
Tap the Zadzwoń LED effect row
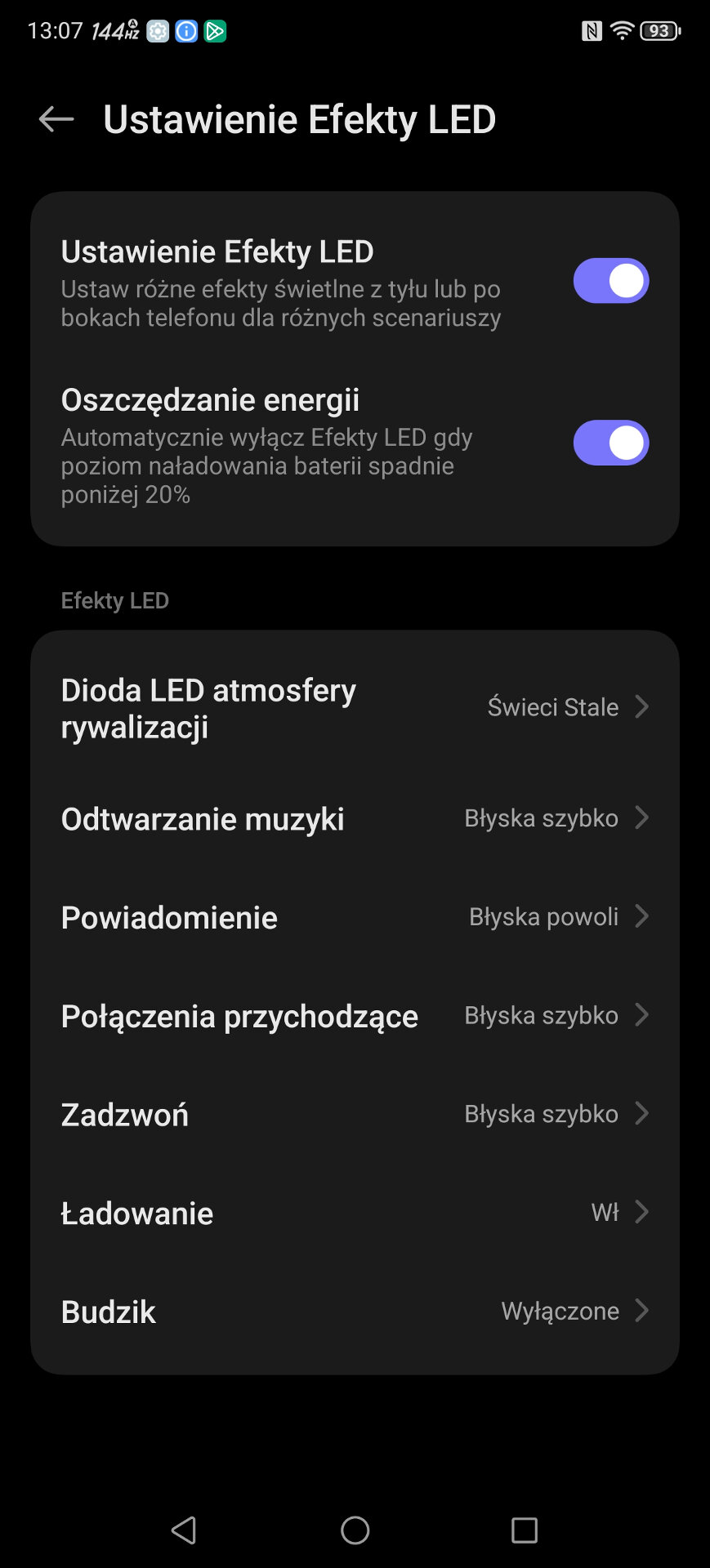tap(355, 1114)
